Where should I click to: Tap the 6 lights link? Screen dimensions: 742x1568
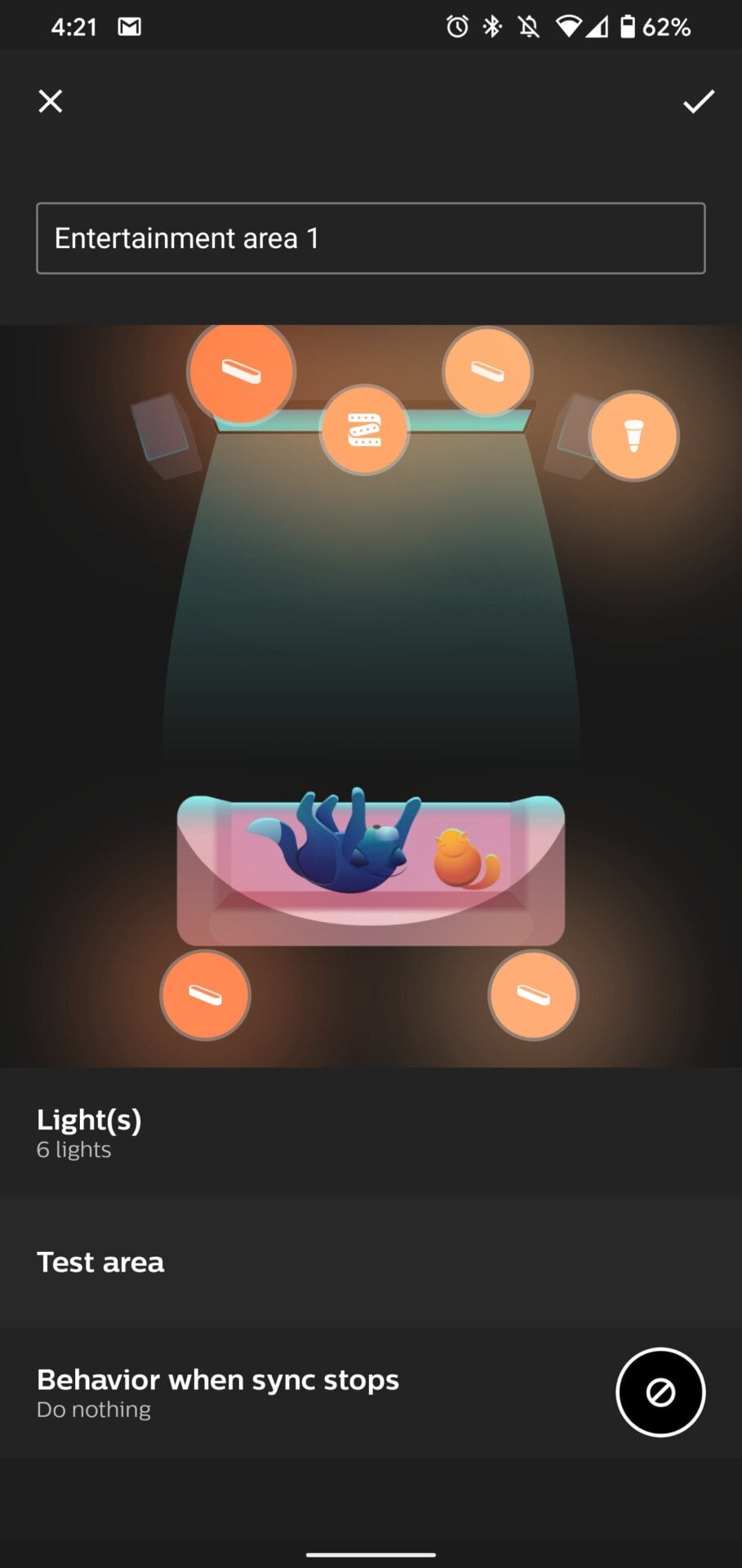[x=73, y=1149]
